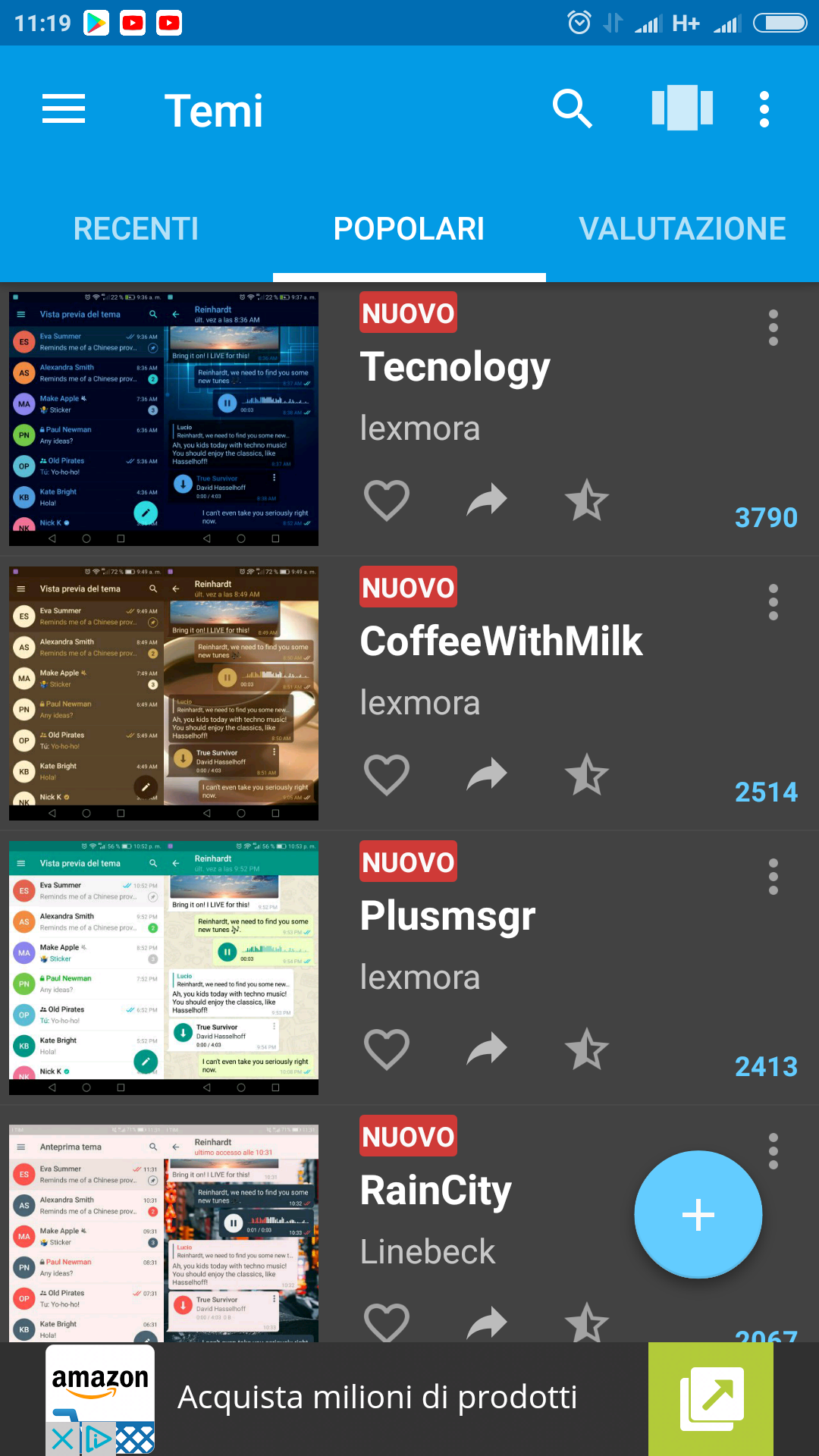819x1456 pixels.
Task: Like the Tecnology theme
Action: tap(387, 500)
